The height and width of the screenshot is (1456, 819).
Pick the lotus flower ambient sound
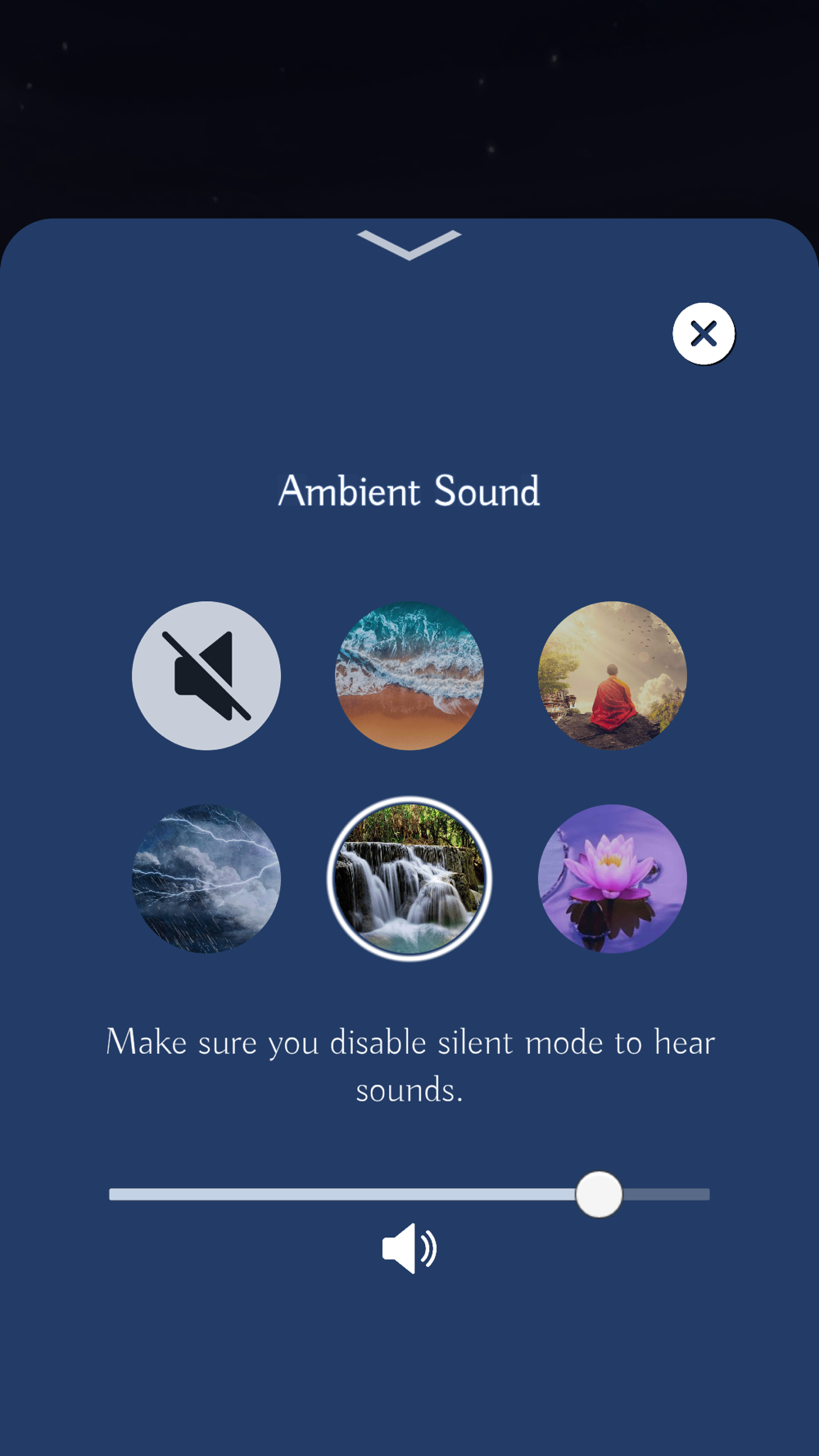[612, 878]
